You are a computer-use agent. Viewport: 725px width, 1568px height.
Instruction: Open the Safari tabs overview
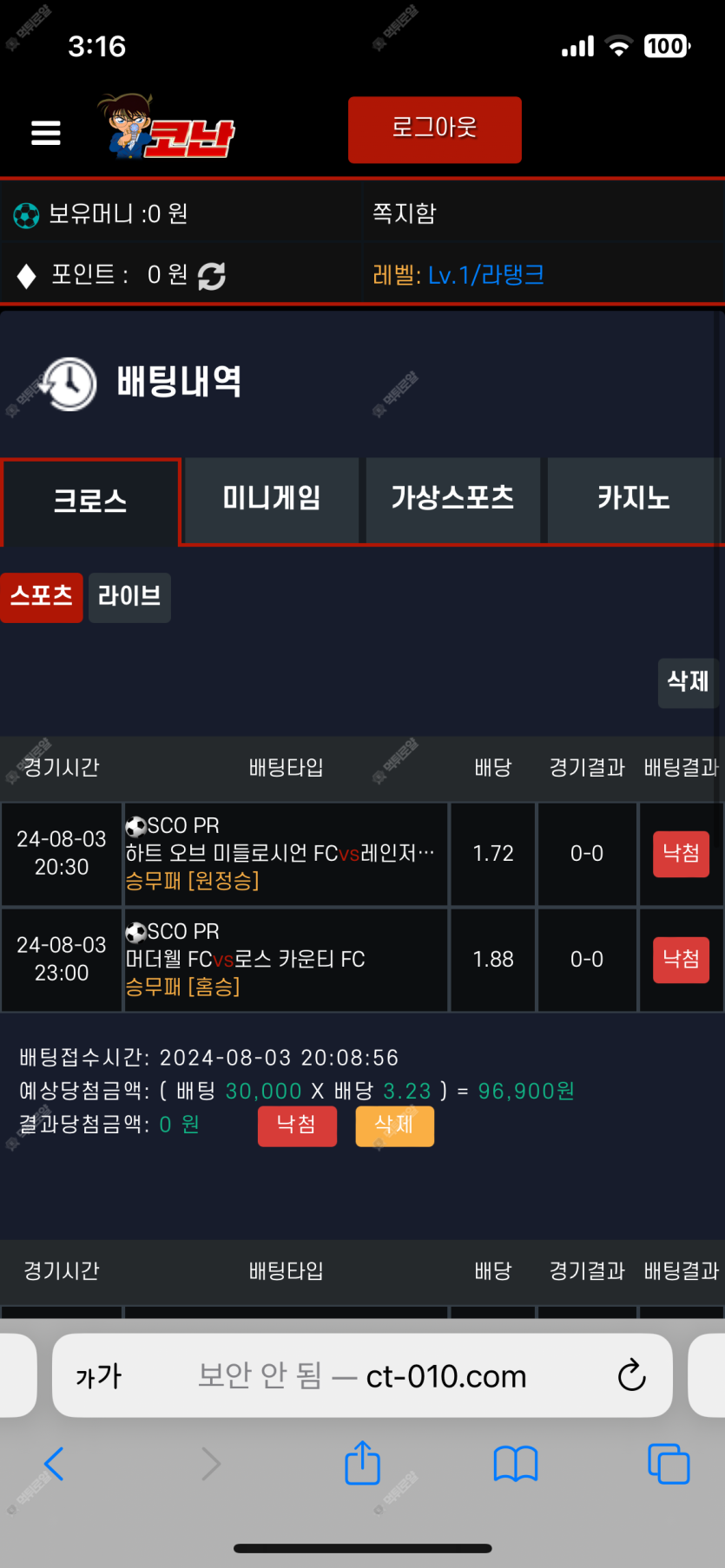click(x=669, y=1464)
